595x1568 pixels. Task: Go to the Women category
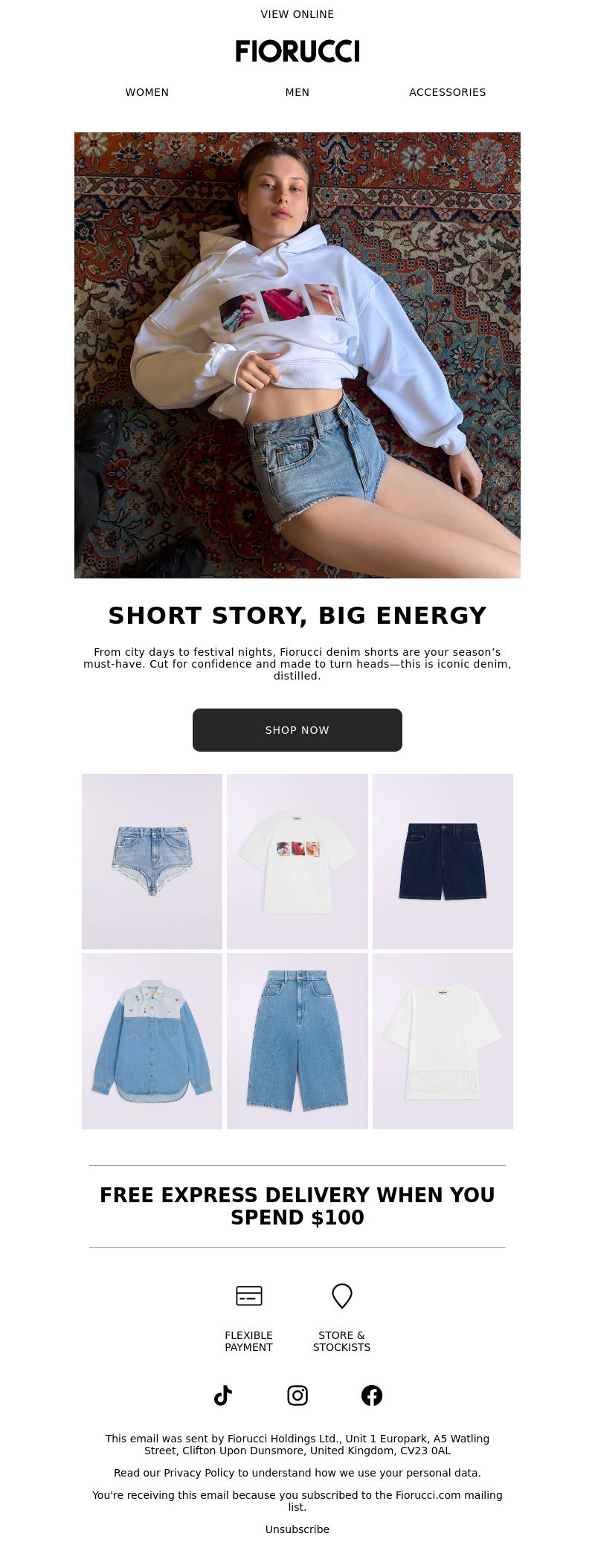tap(147, 92)
